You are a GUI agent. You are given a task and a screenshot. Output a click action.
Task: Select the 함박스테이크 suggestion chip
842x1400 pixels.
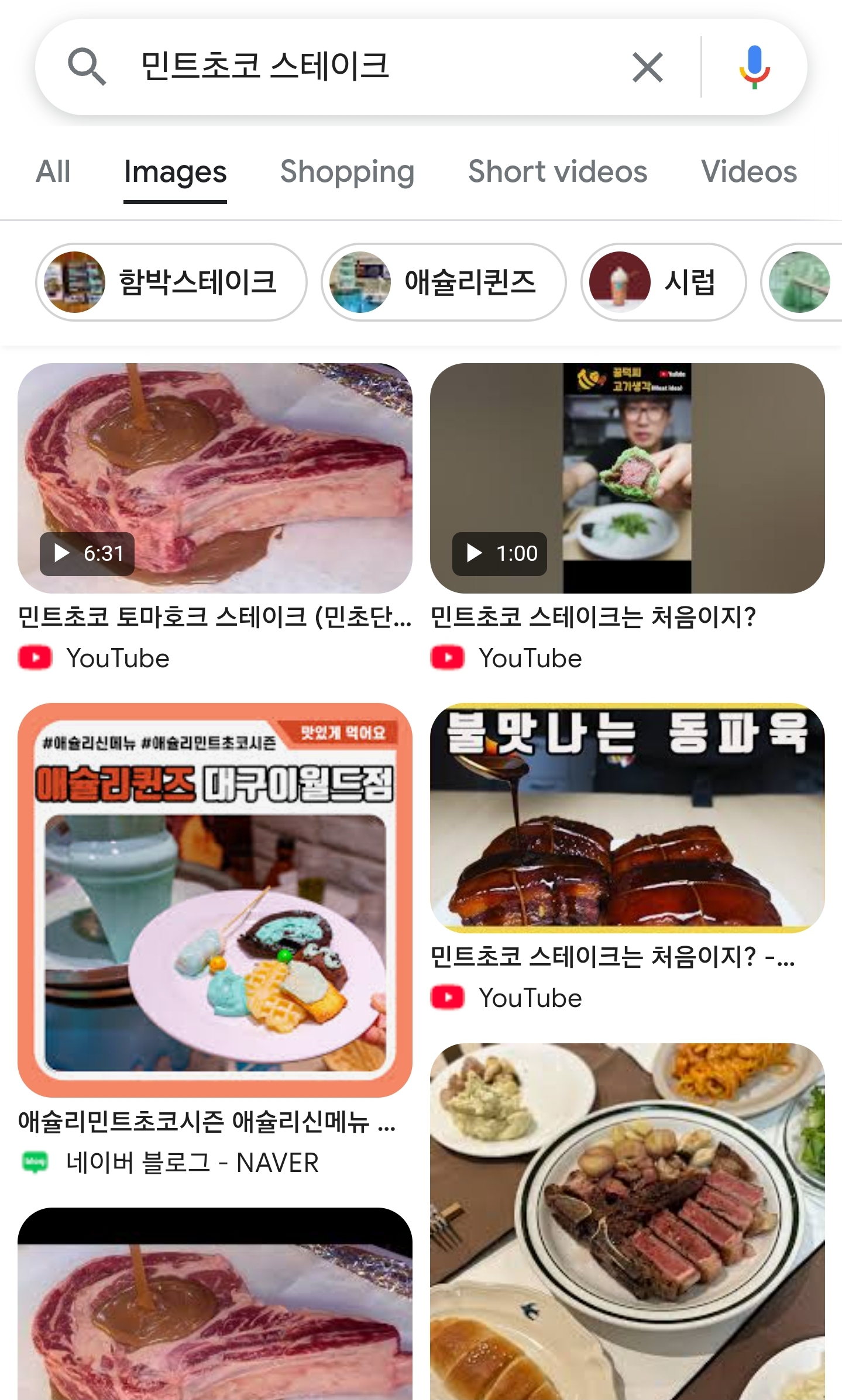pyautogui.click(x=171, y=282)
